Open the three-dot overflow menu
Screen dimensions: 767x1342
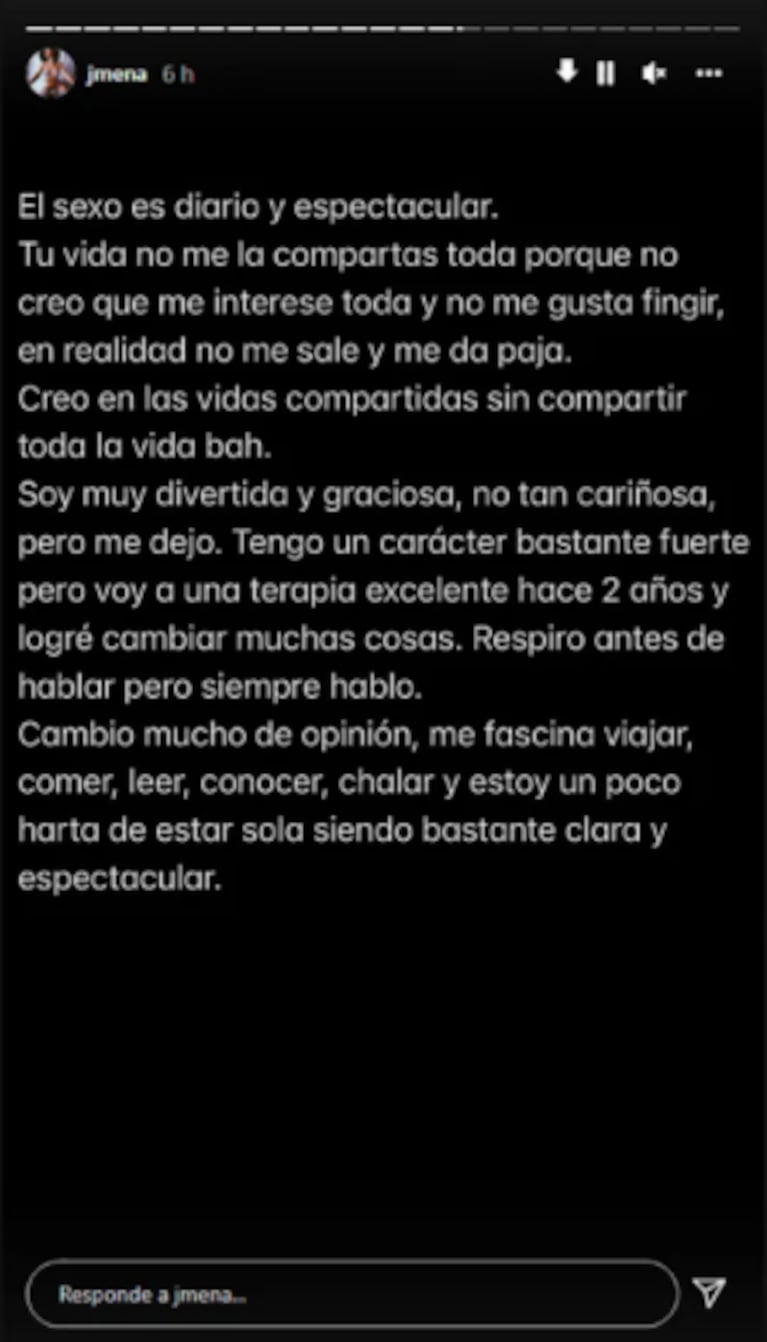tap(709, 73)
